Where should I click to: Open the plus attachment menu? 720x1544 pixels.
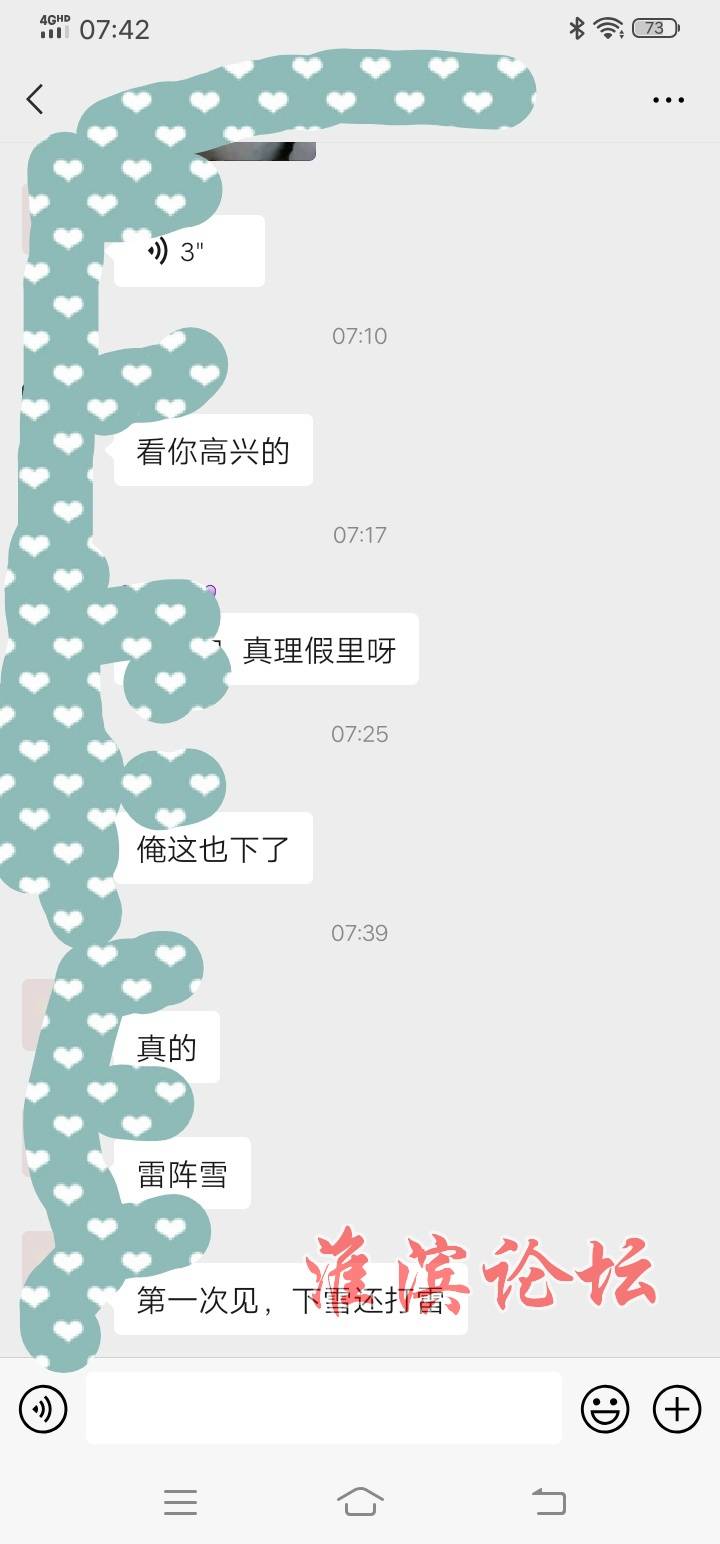(x=677, y=1409)
